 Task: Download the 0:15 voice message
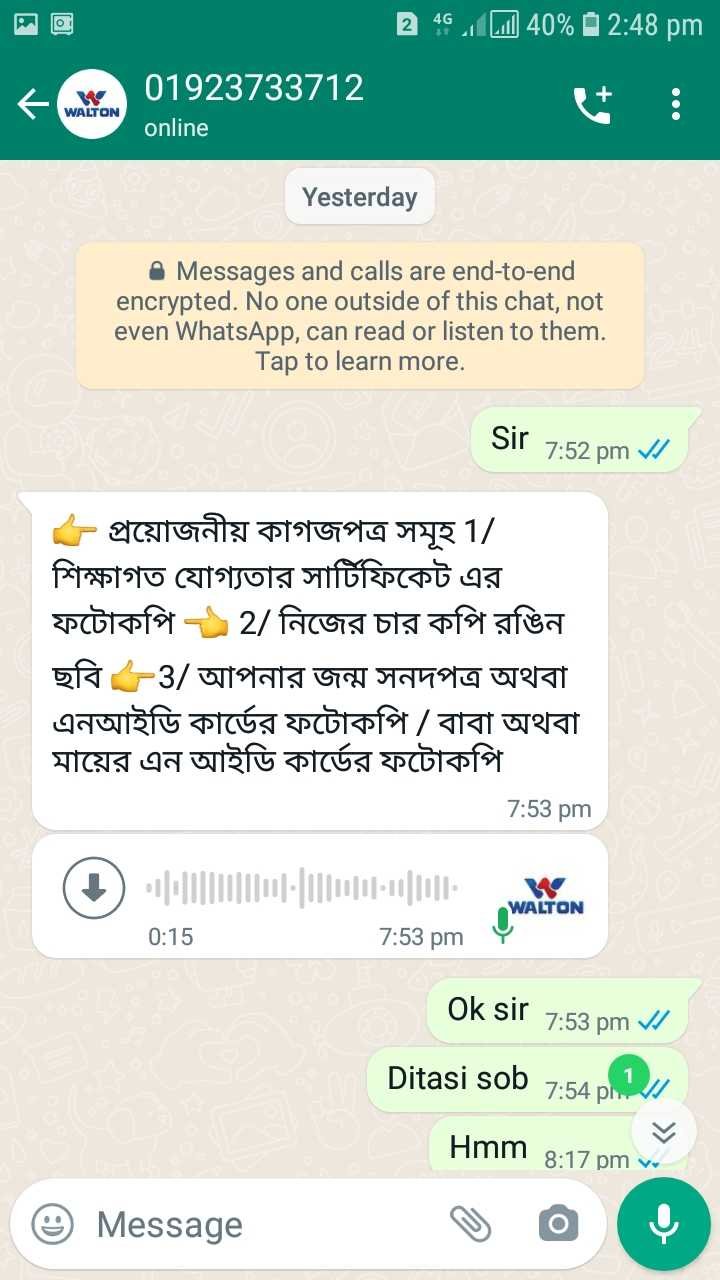(94, 887)
